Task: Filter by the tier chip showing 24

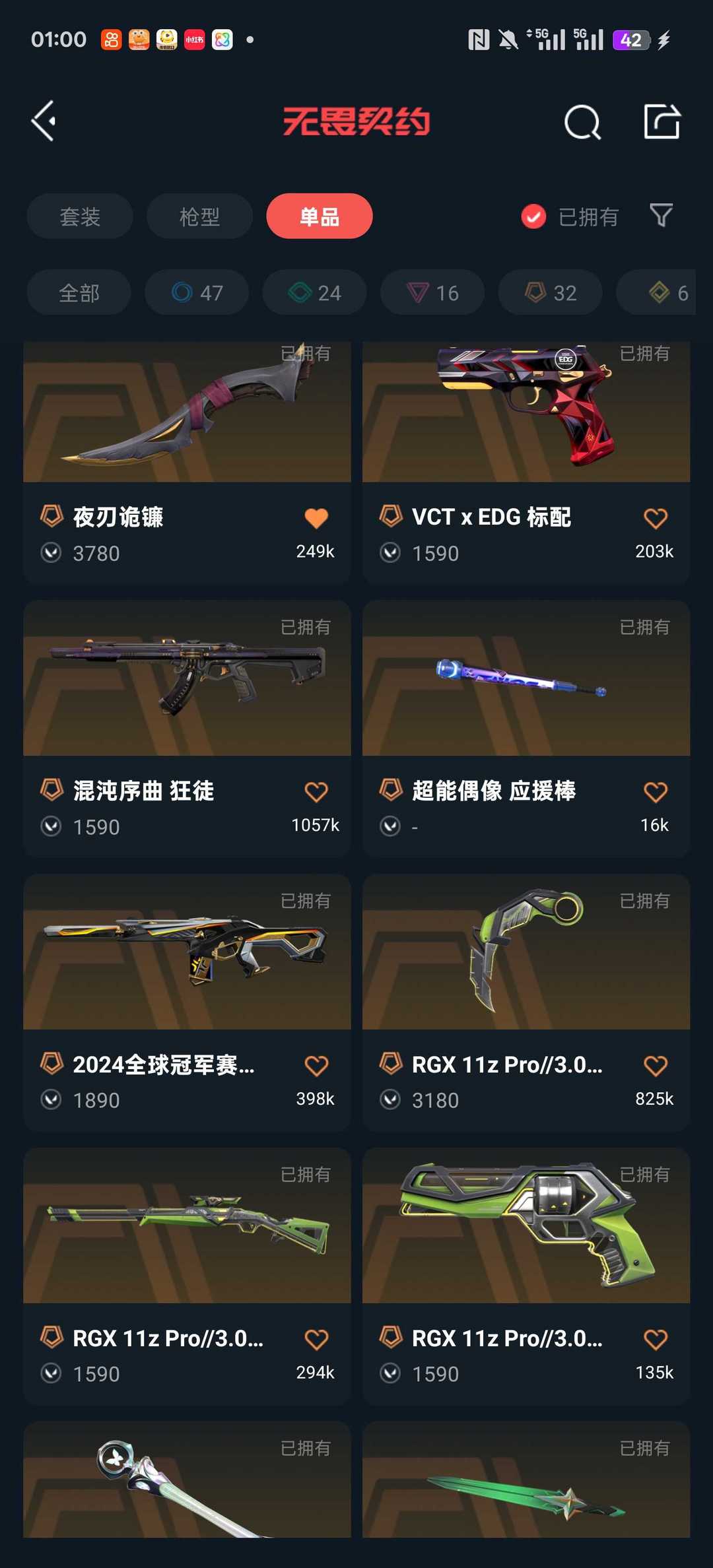Action: click(x=315, y=292)
